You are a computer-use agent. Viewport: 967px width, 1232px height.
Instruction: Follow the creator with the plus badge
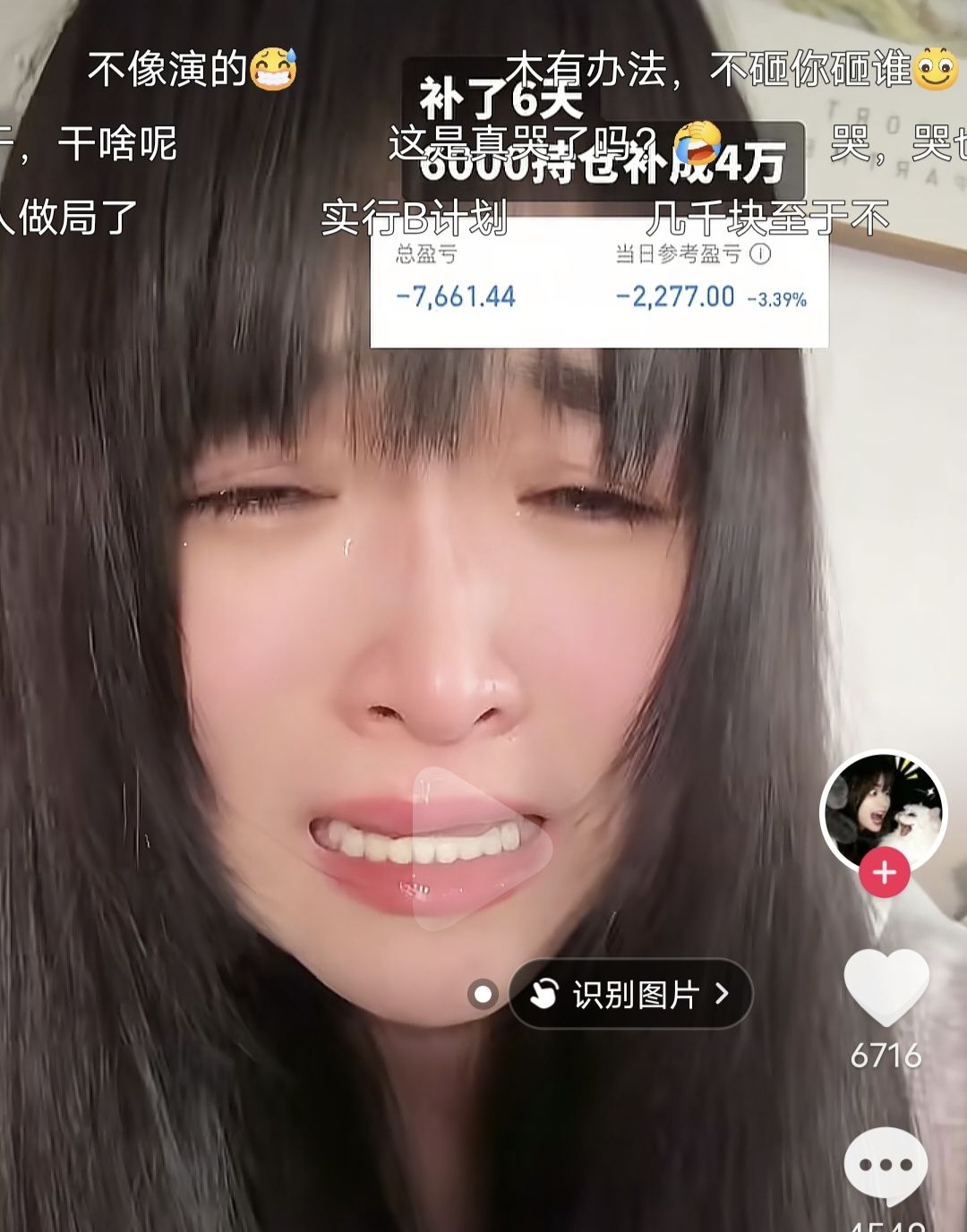tap(885, 872)
